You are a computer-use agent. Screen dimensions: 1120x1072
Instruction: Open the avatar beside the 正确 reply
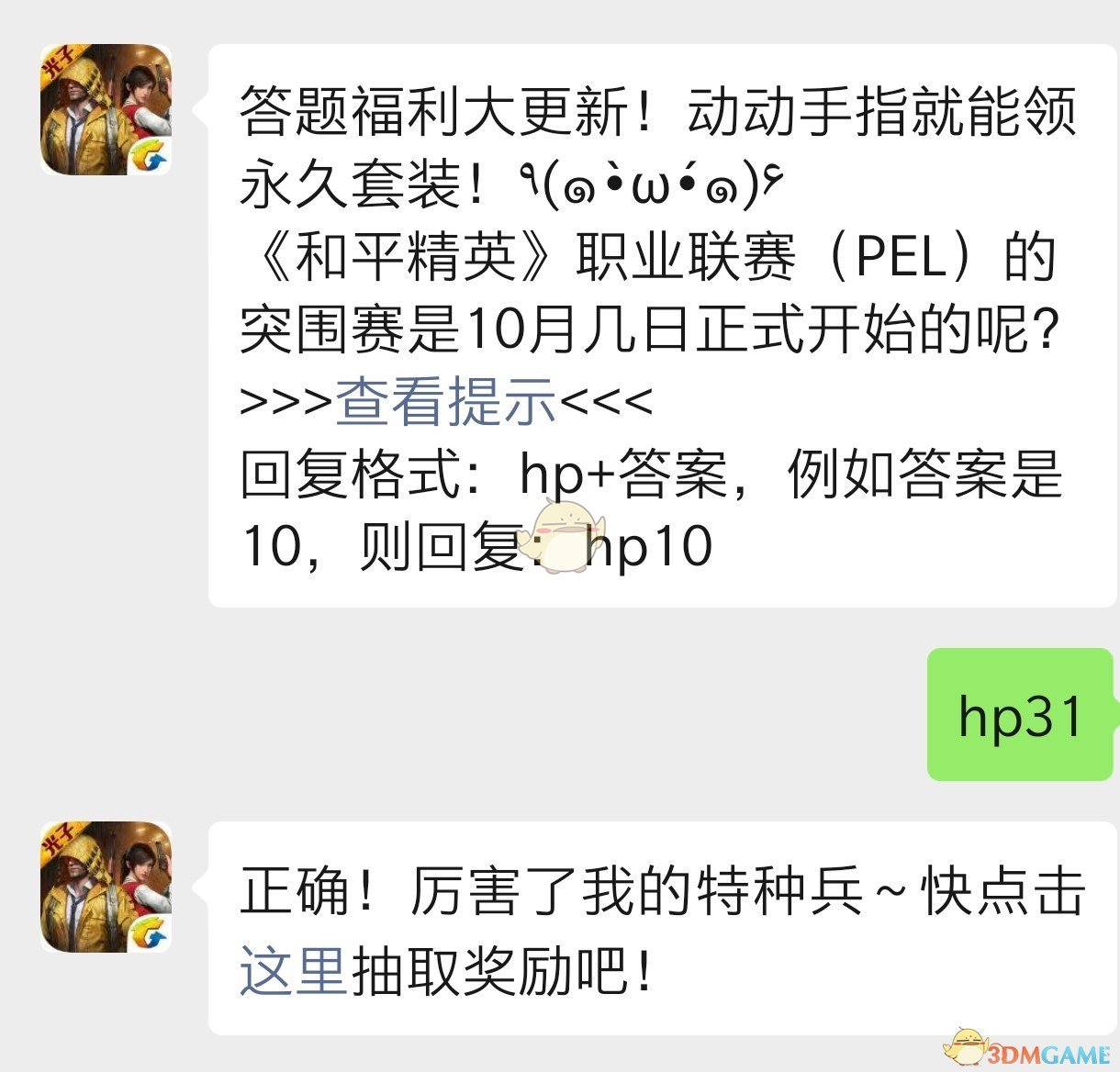106,887
